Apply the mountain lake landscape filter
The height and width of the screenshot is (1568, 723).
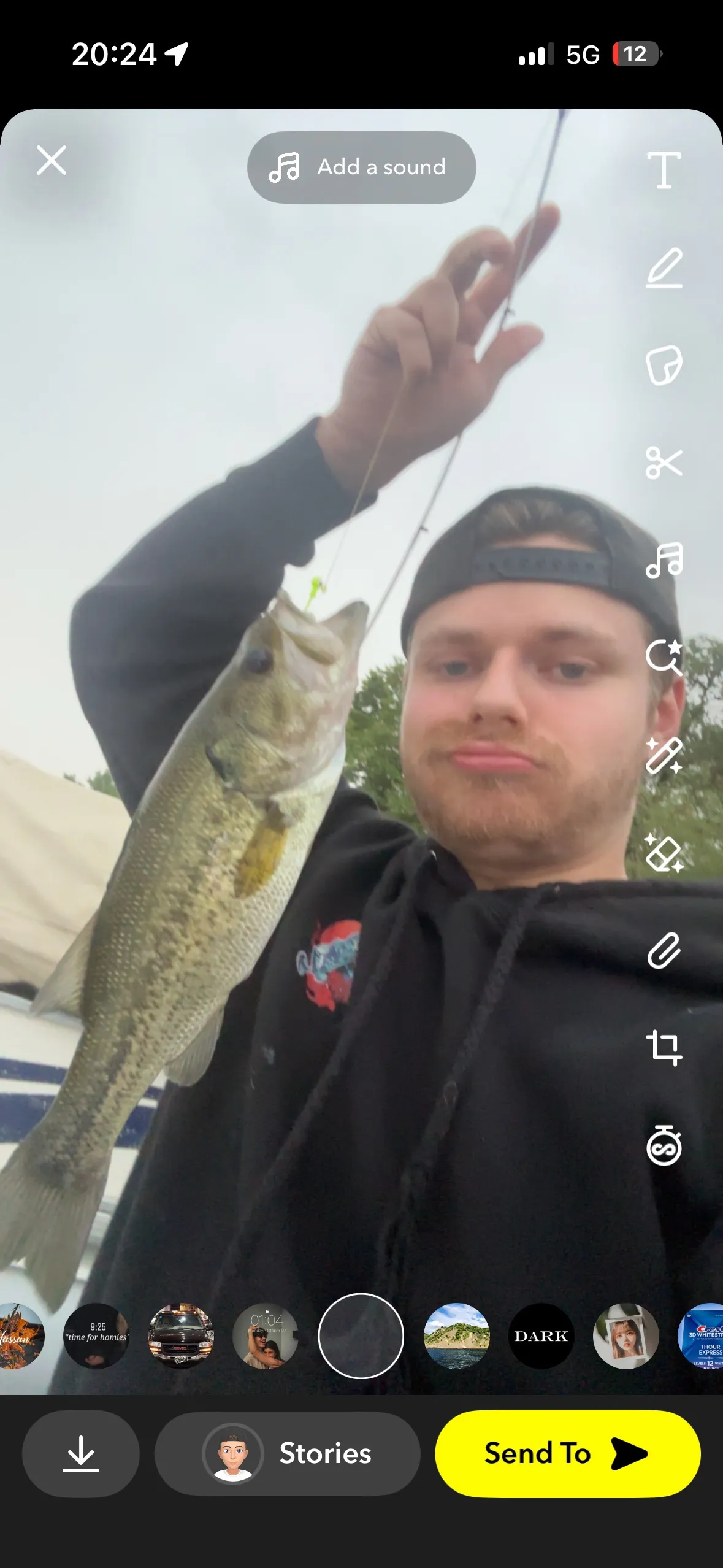point(456,1336)
